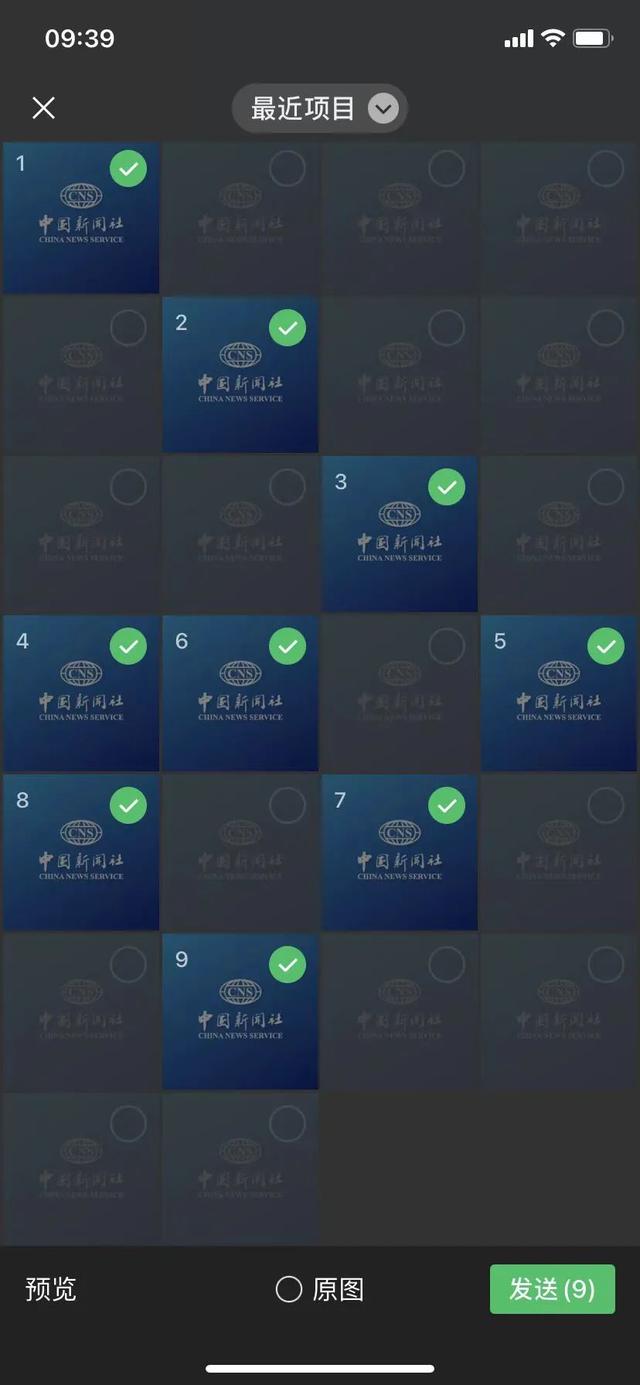Viewport: 640px width, 1385px height.
Task: Enable the 原图 original image option
Action: (x=320, y=1289)
